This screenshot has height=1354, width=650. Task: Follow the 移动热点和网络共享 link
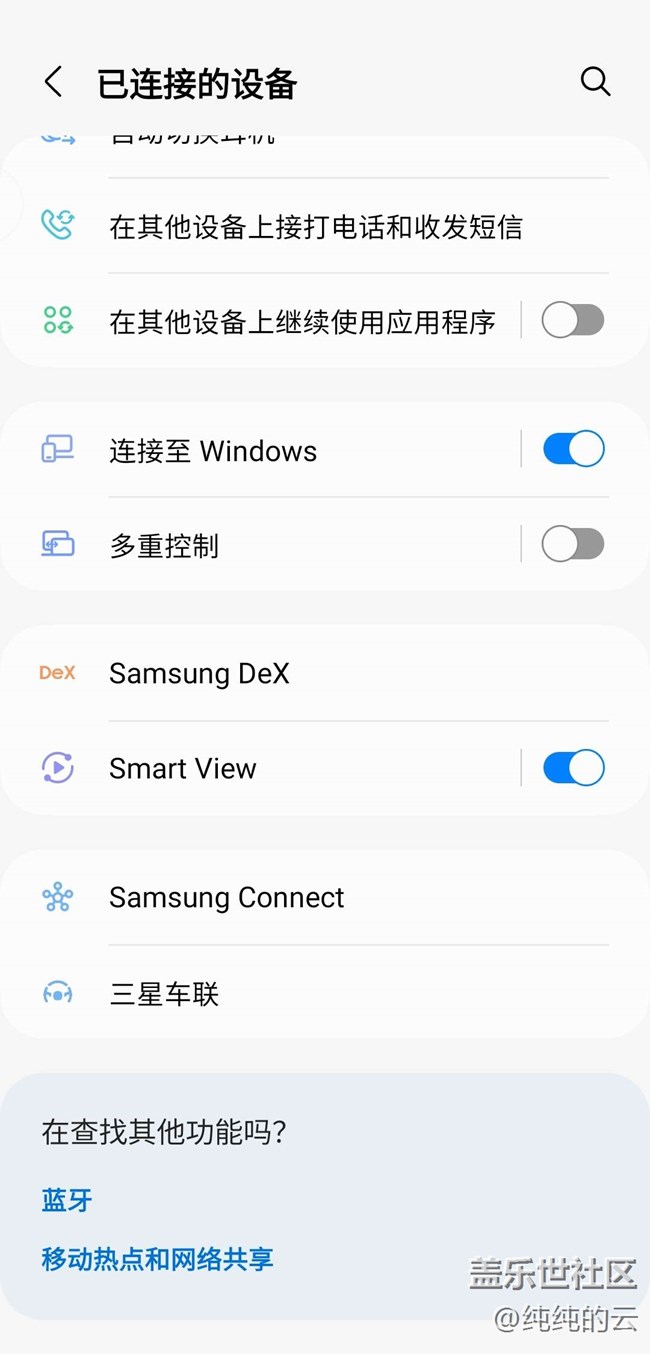click(x=157, y=1258)
